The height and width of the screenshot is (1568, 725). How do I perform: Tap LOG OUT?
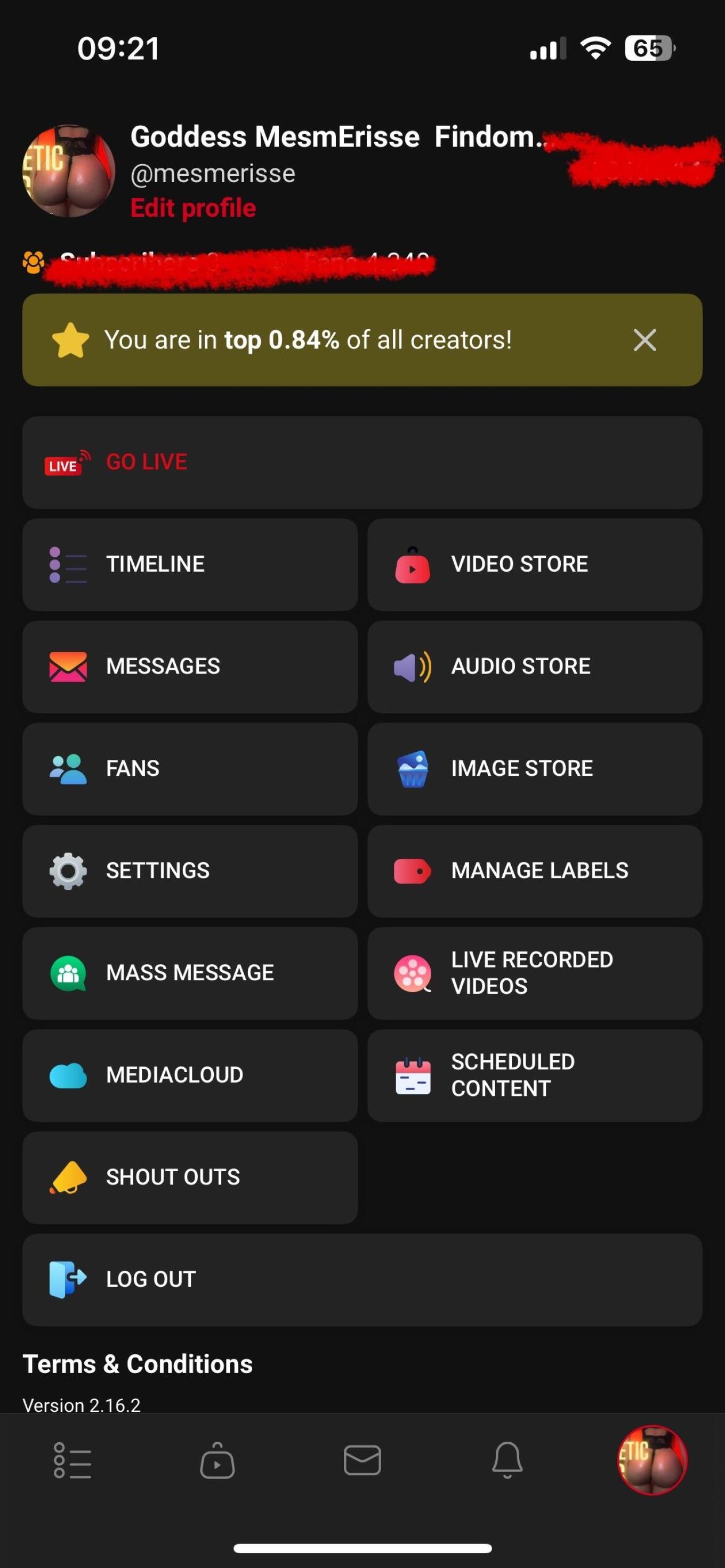click(362, 1281)
